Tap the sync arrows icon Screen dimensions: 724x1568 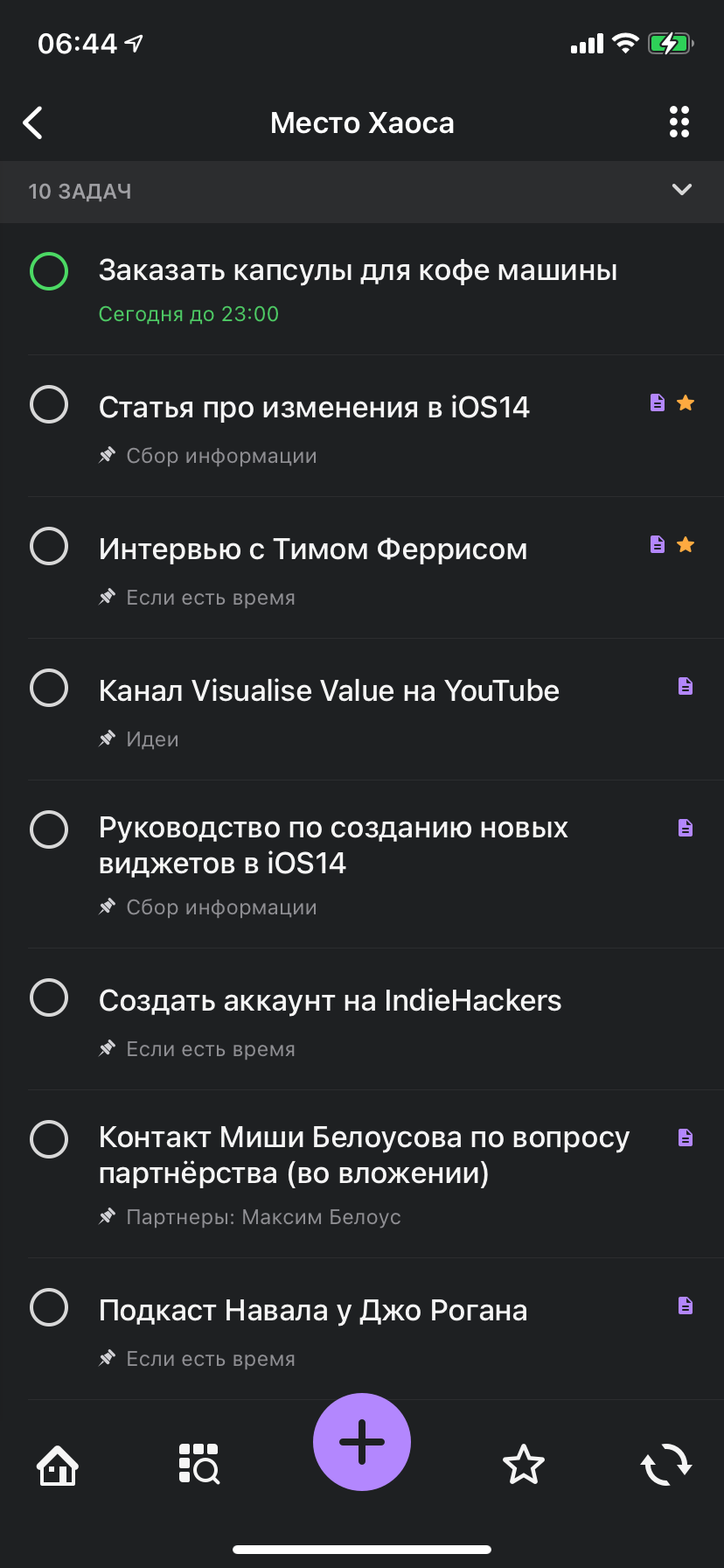(666, 1465)
